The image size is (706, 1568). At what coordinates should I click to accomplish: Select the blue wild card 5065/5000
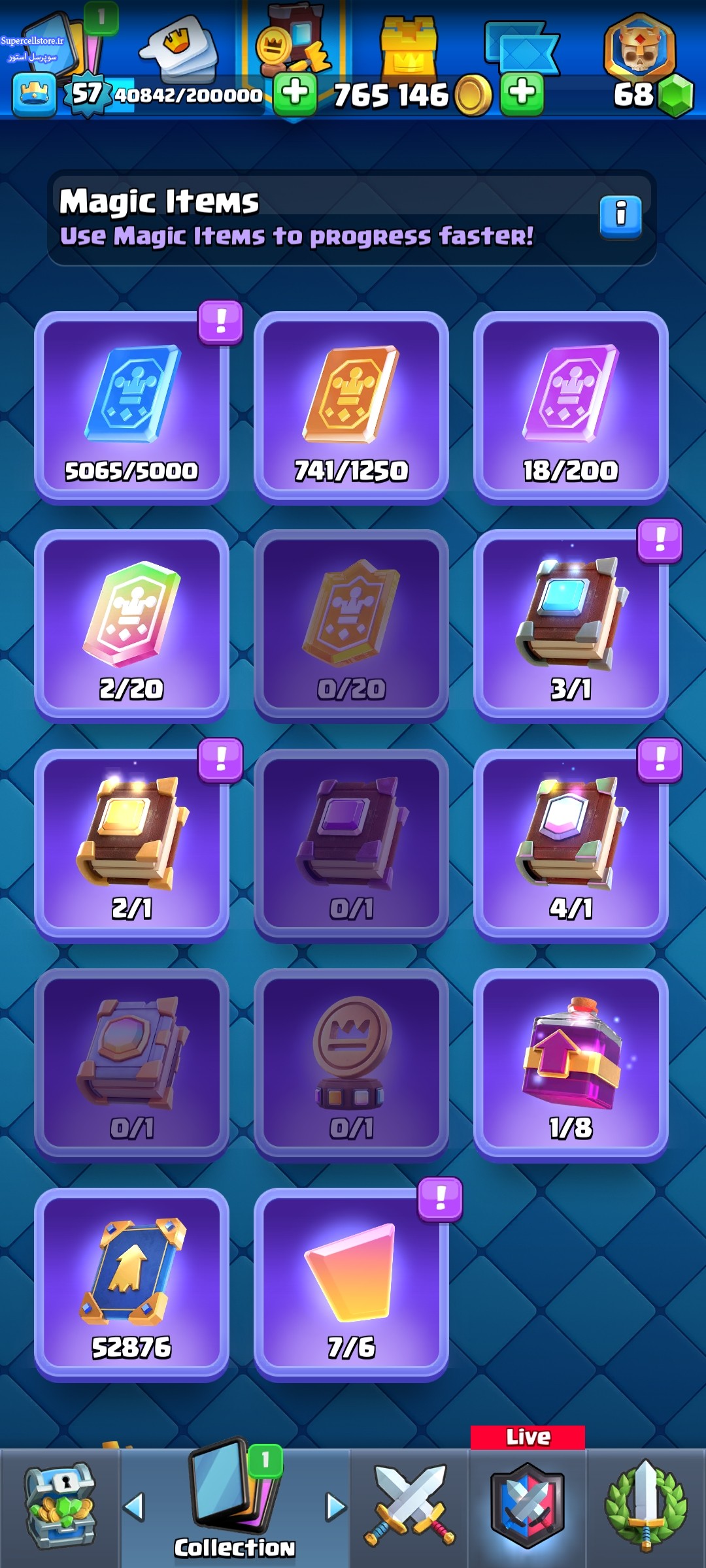(131, 407)
